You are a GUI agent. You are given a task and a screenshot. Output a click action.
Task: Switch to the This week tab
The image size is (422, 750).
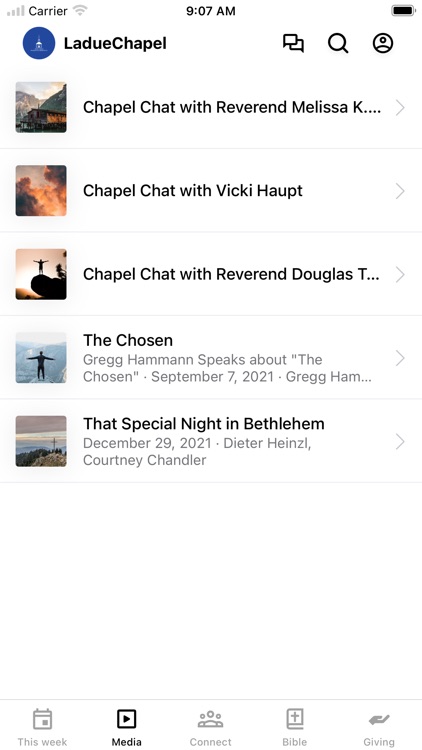pyautogui.click(x=42, y=727)
